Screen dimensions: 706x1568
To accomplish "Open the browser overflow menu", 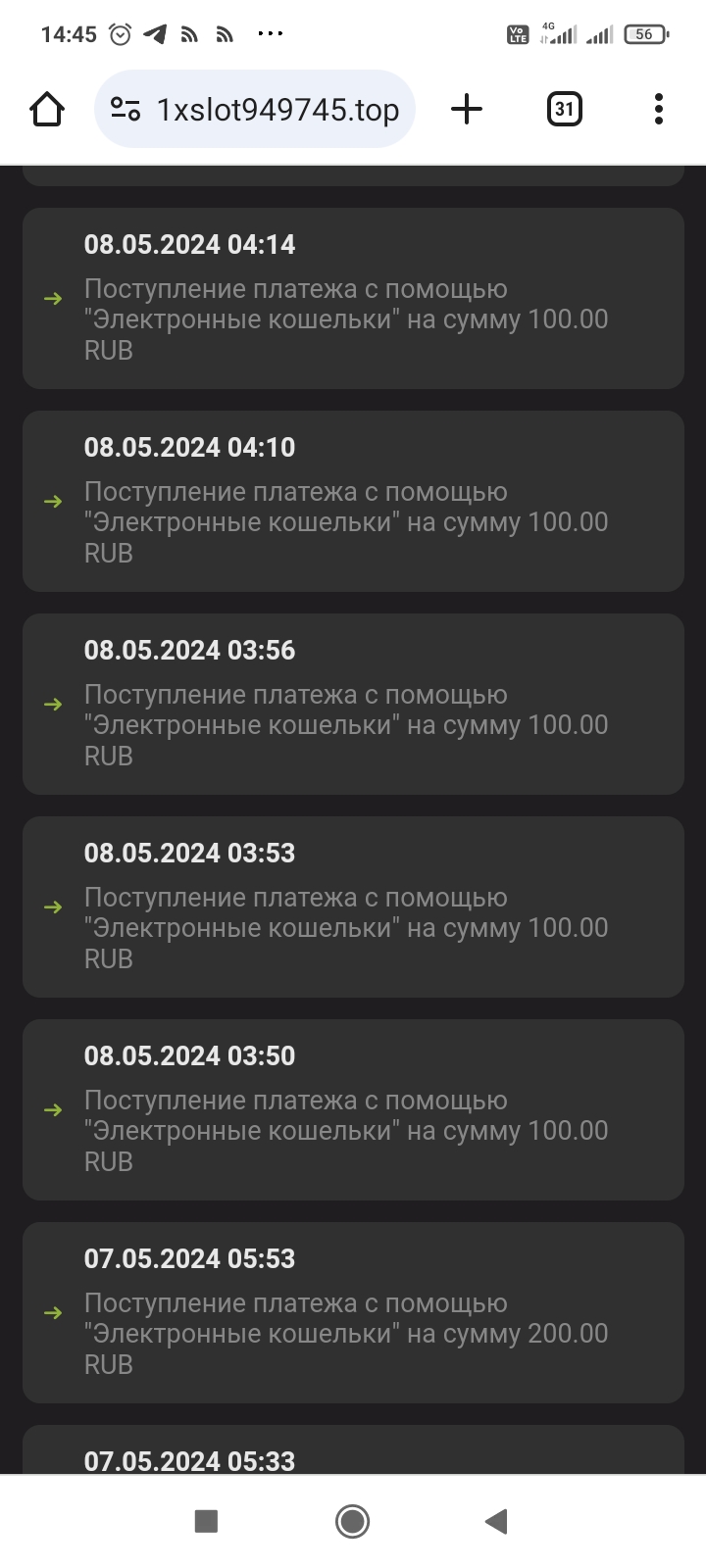I will point(659,109).
